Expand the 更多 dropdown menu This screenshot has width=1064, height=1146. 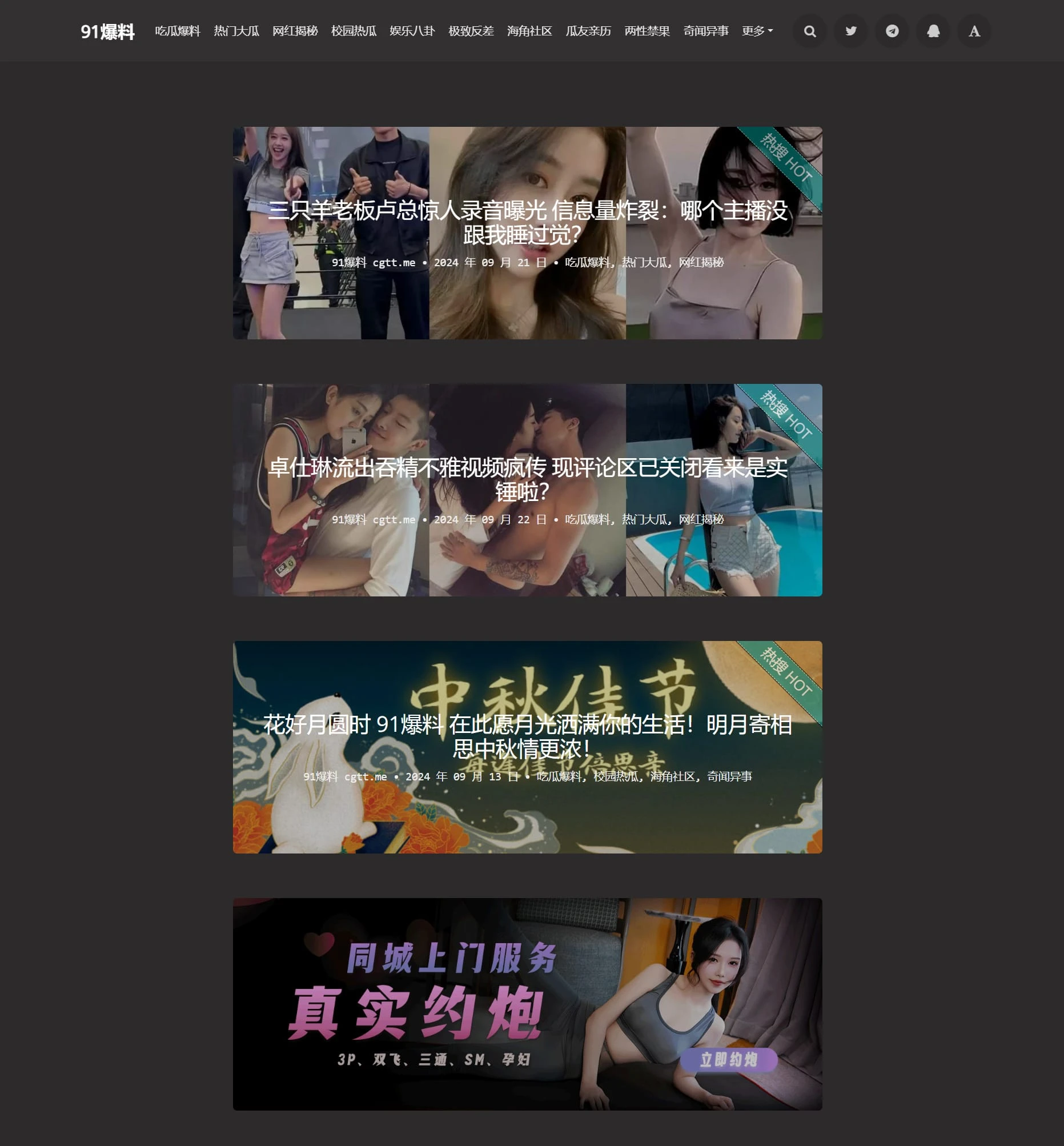click(757, 31)
